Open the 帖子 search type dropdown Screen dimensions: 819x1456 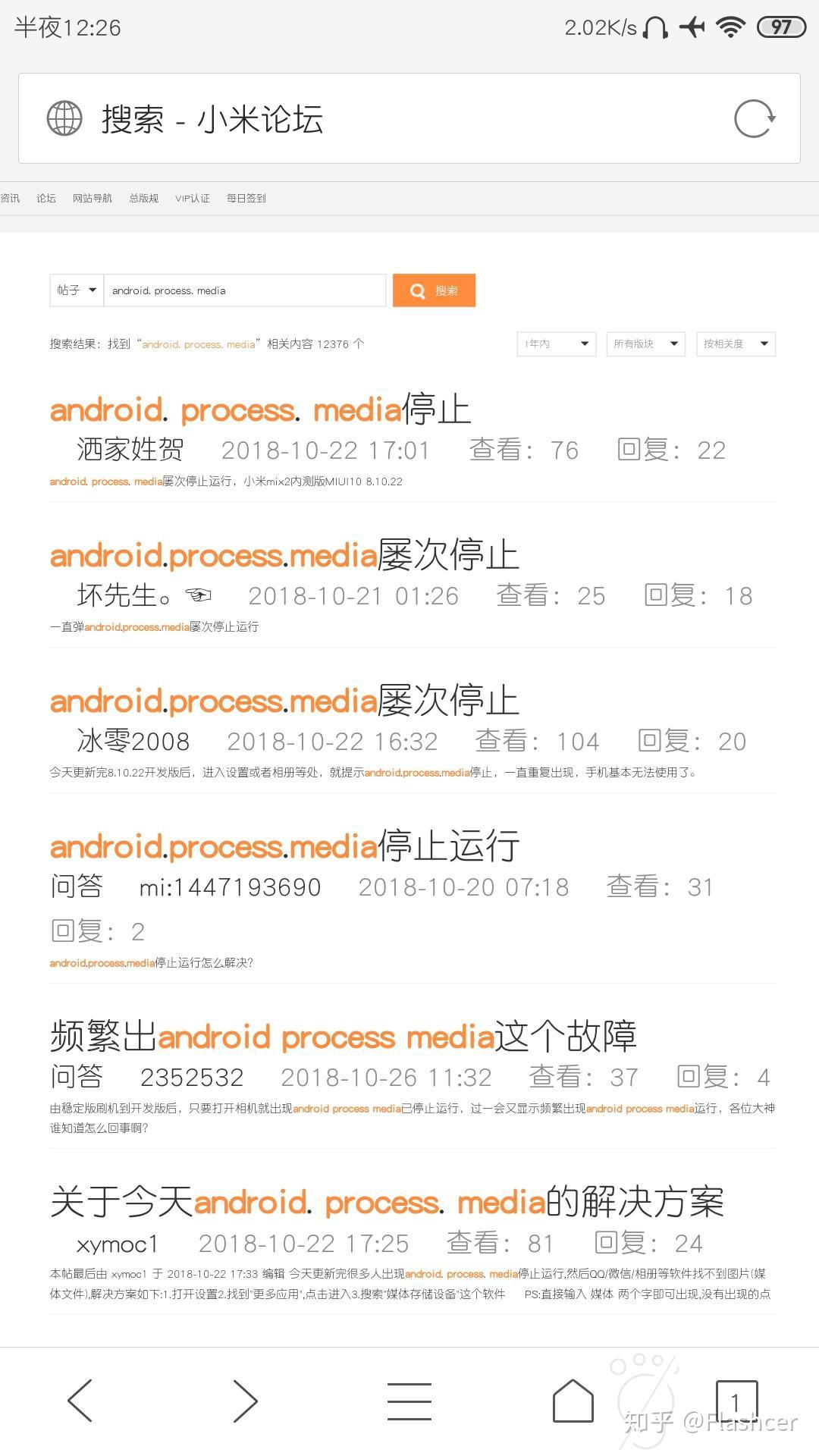[x=75, y=290]
